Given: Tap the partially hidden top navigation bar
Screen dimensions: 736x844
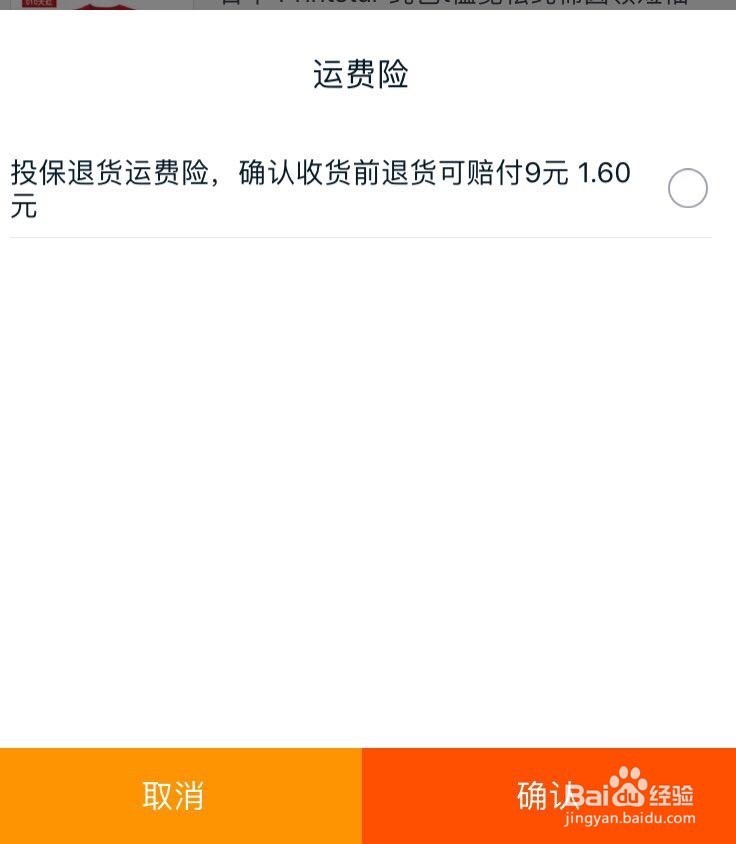Looking at the screenshot, I should pos(368,5).
